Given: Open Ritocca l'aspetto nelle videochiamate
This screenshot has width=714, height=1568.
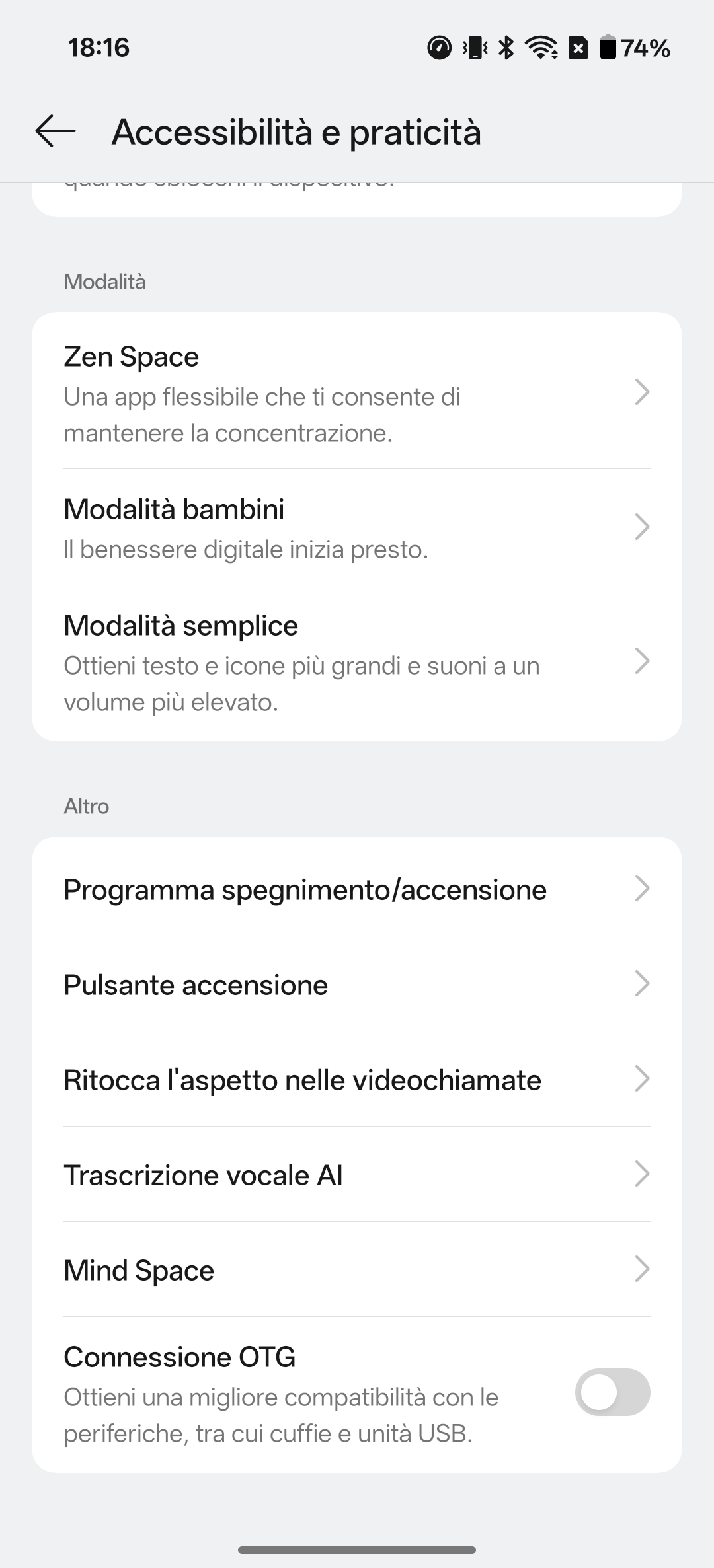Looking at the screenshot, I should 356,1079.
